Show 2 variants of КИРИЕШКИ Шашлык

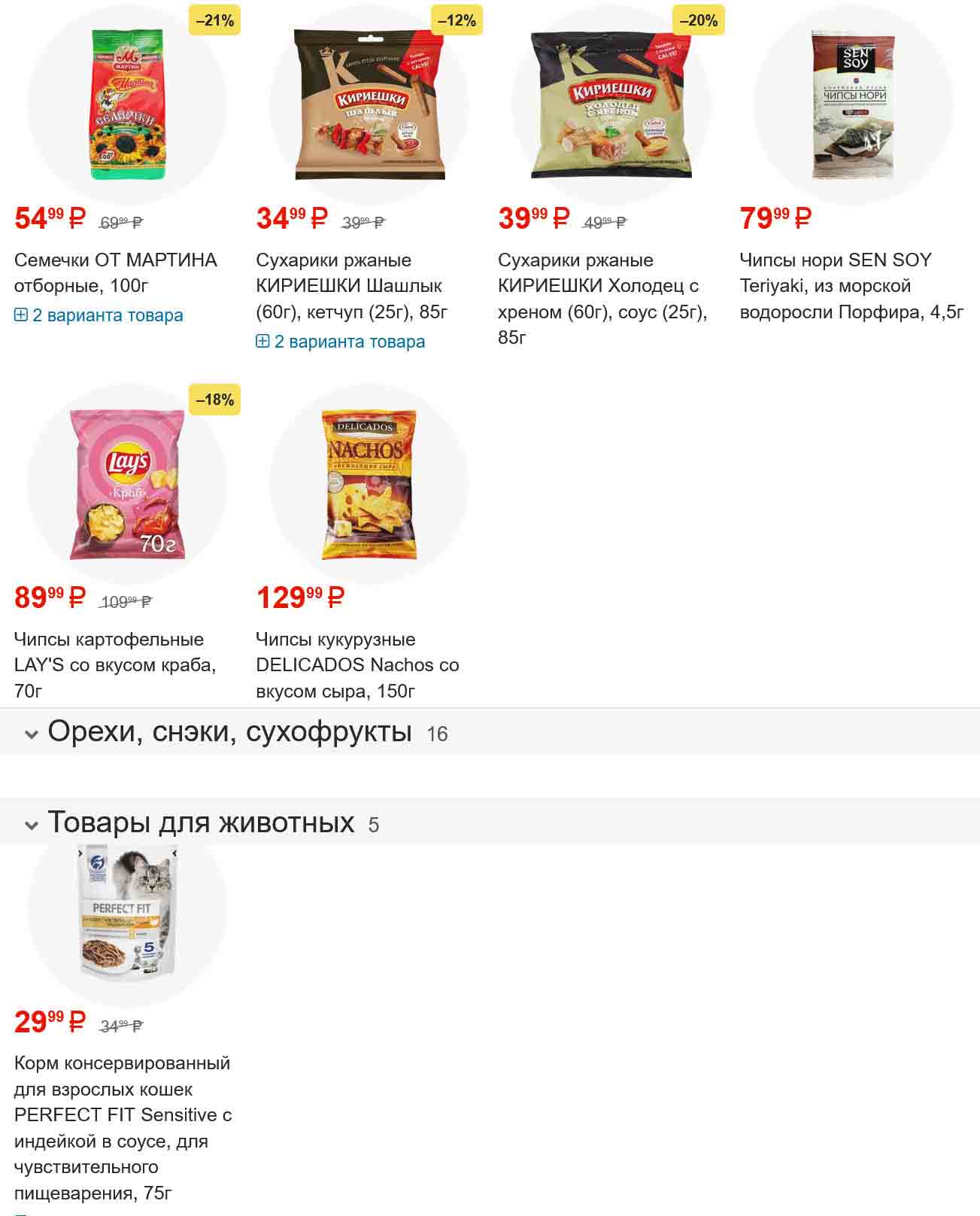pyautogui.click(x=341, y=342)
